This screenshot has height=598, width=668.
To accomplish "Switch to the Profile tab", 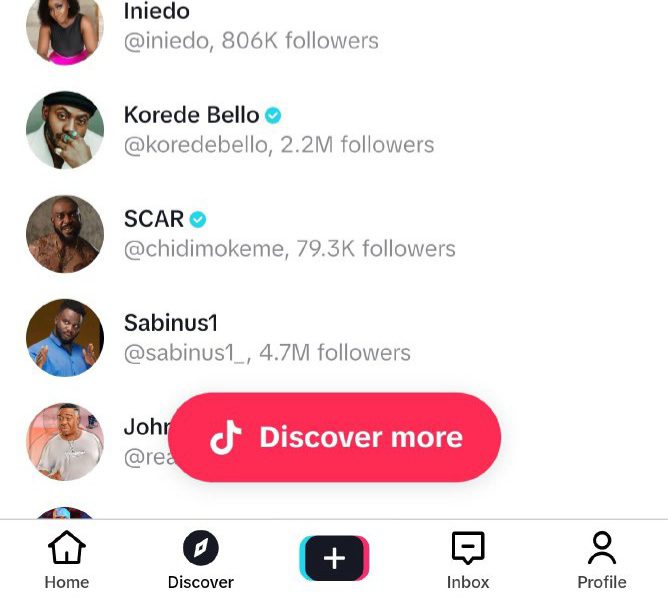I will pos(601,560).
